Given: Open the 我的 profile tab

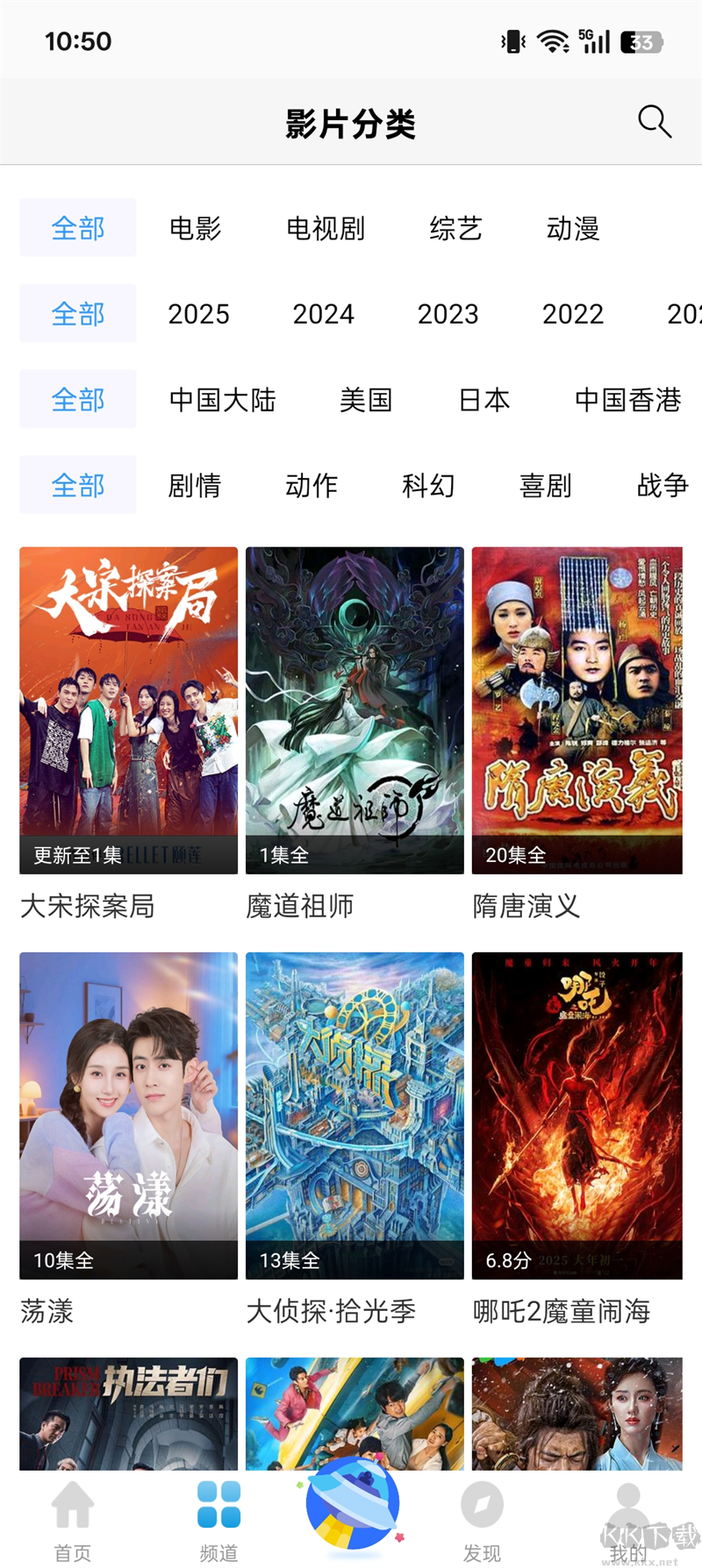Looking at the screenshot, I should click(x=628, y=1521).
